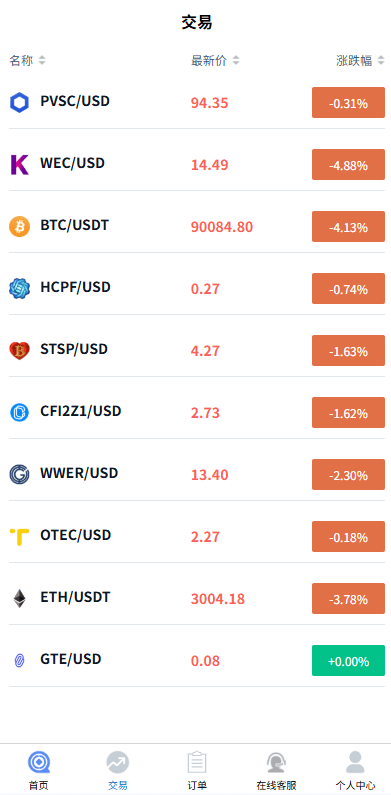Open the PVSC/USD trading pair

click(197, 103)
